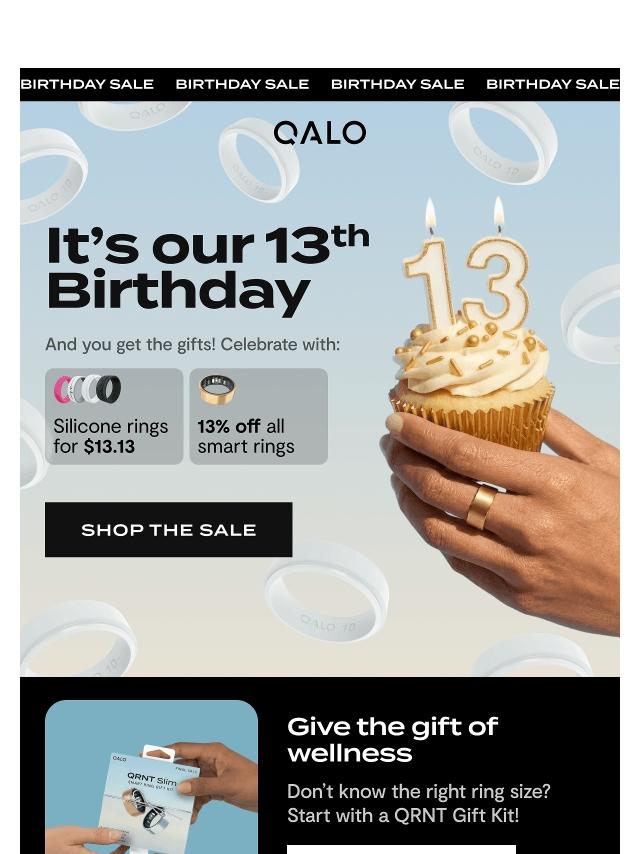This screenshot has height=854, width=640.
Task: Tap the Shop the Sale button
Action: [x=168, y=529]
